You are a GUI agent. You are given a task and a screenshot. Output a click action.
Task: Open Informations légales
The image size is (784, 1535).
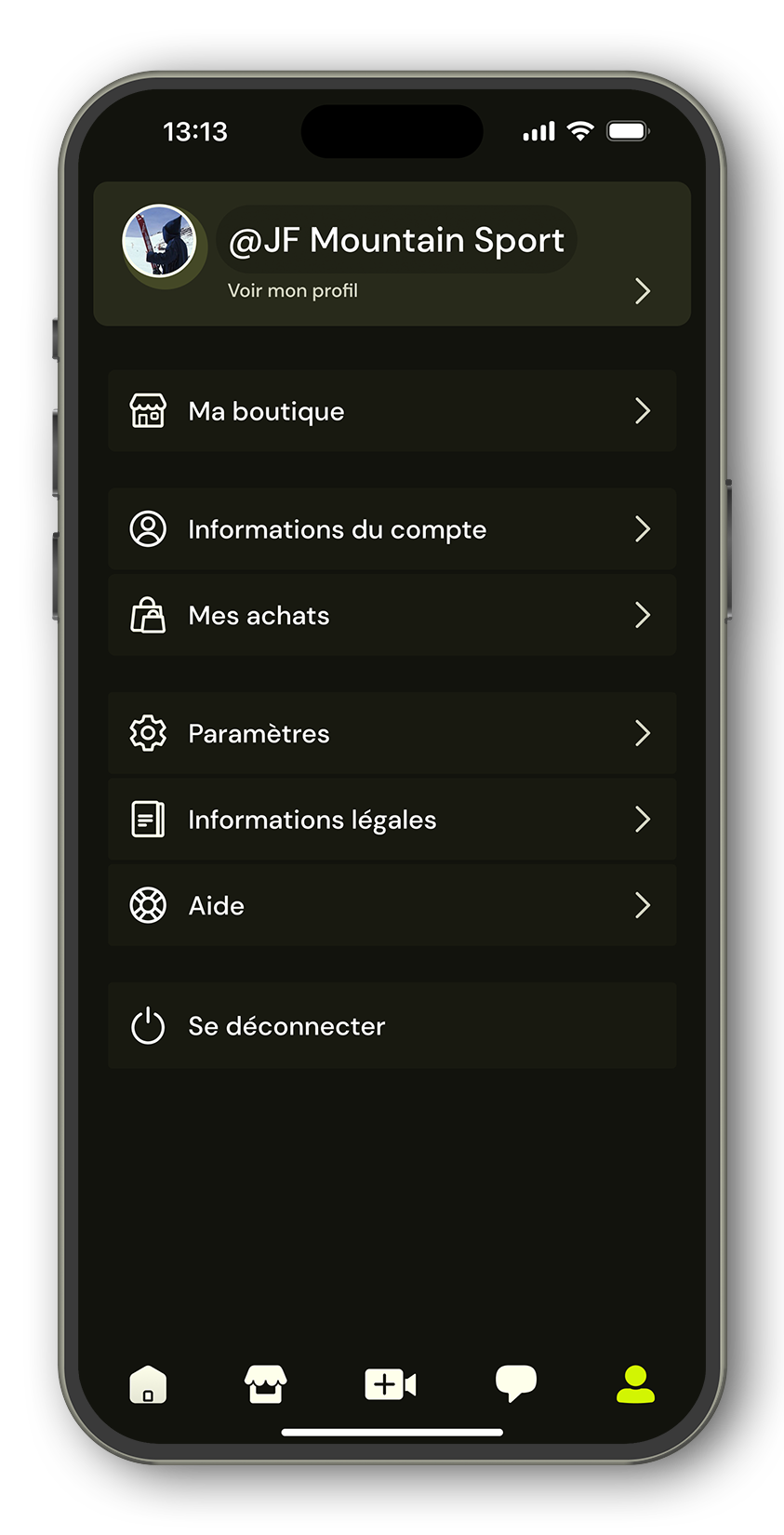click(x=392, y=820)
